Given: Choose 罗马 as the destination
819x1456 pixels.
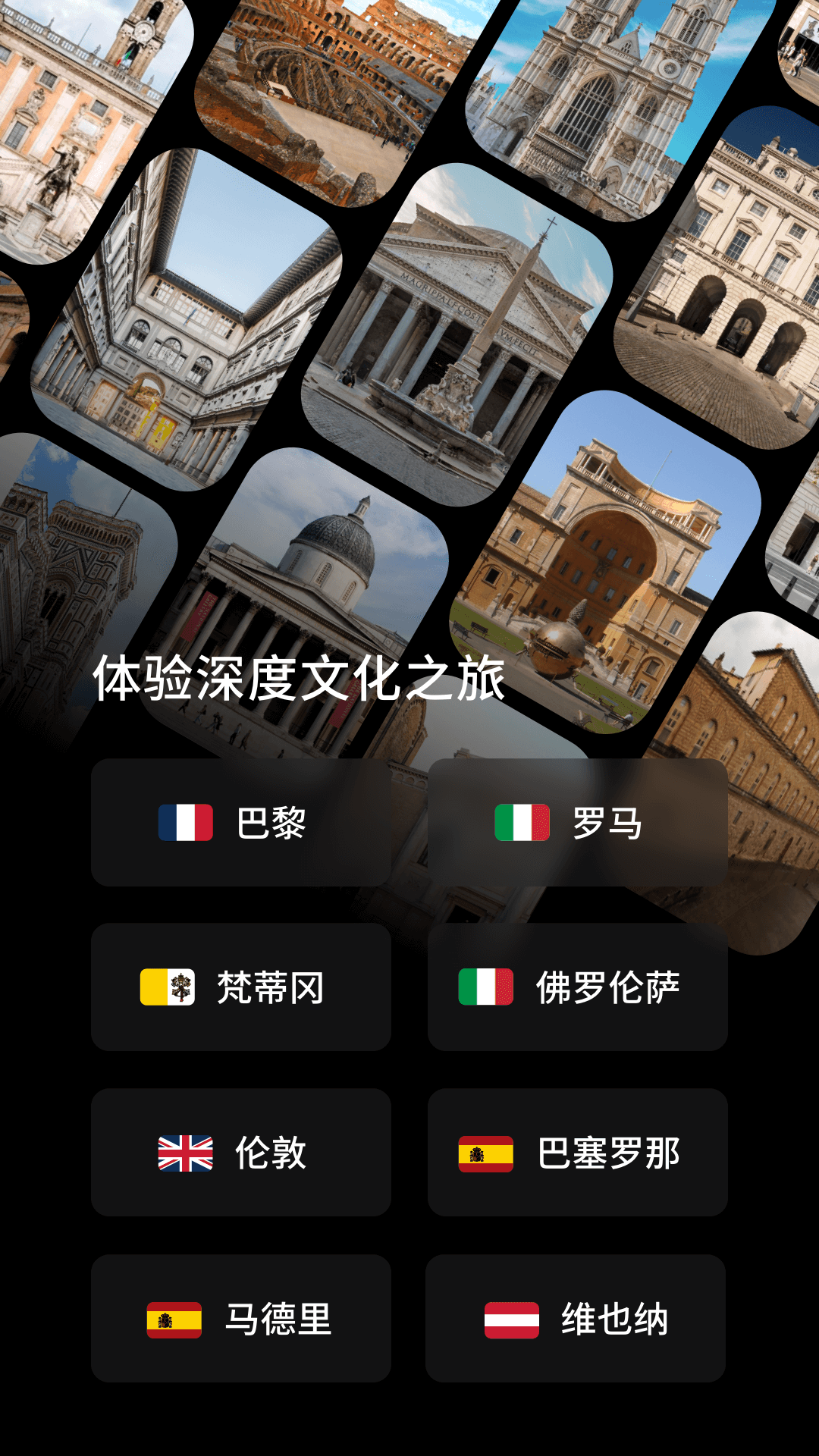Looking at the screenshot, I should 577,823.
